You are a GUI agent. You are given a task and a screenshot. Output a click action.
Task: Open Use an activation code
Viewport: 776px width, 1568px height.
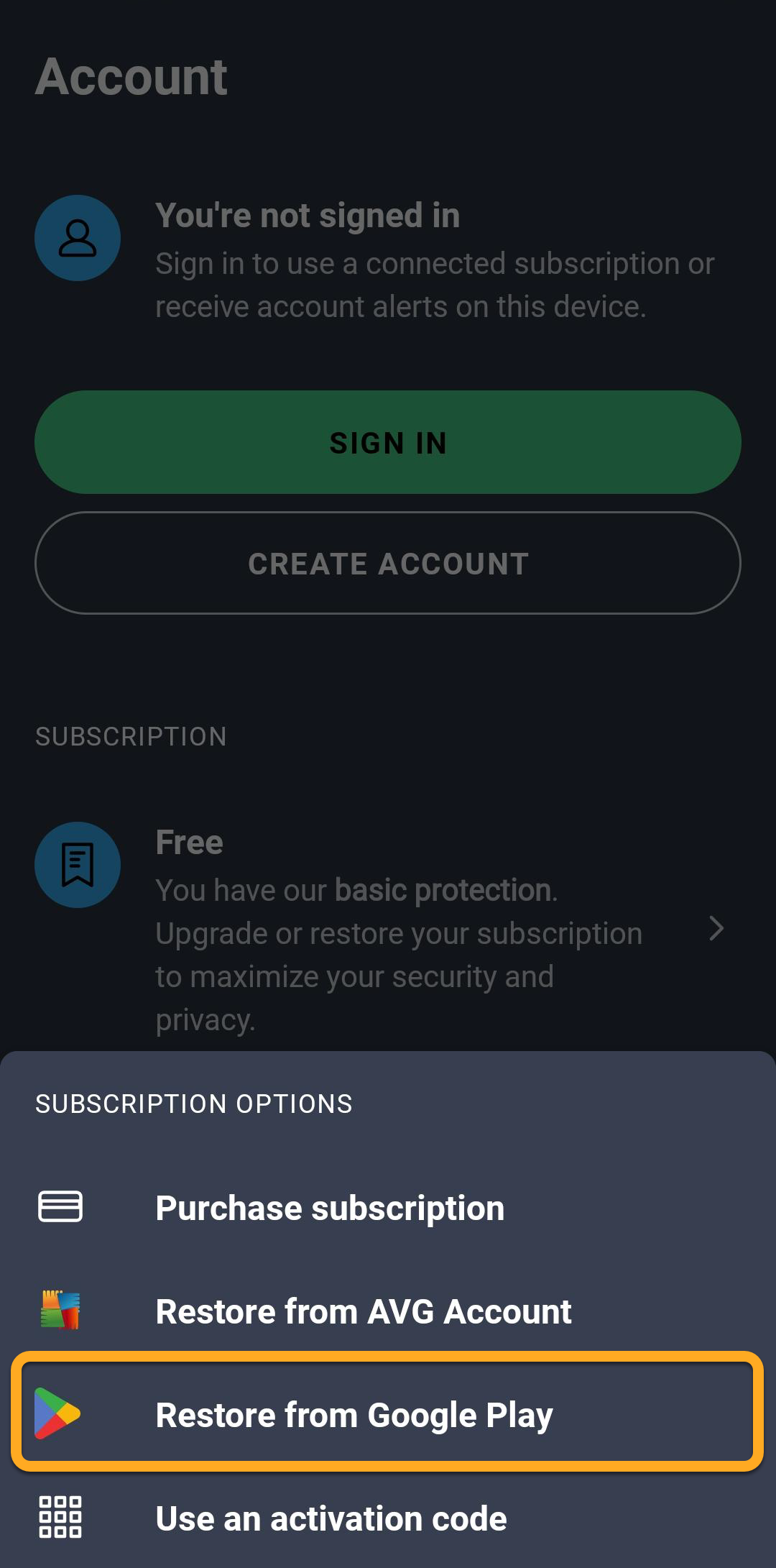pos(331,1518)
